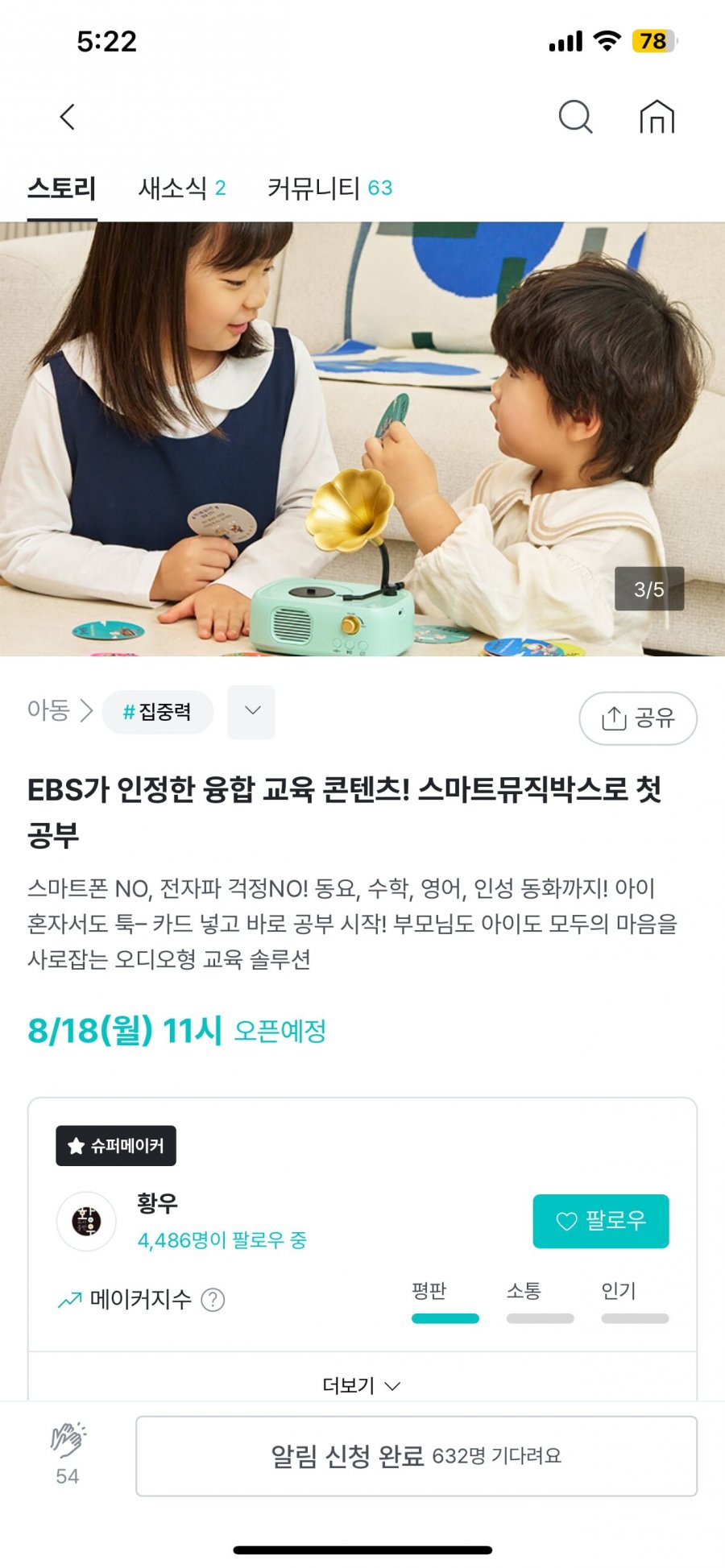The width and height of the screenshot is (725, 1568).
Task: Open the 메이커지수 help question mark
Action: (x=213, y=1300)
